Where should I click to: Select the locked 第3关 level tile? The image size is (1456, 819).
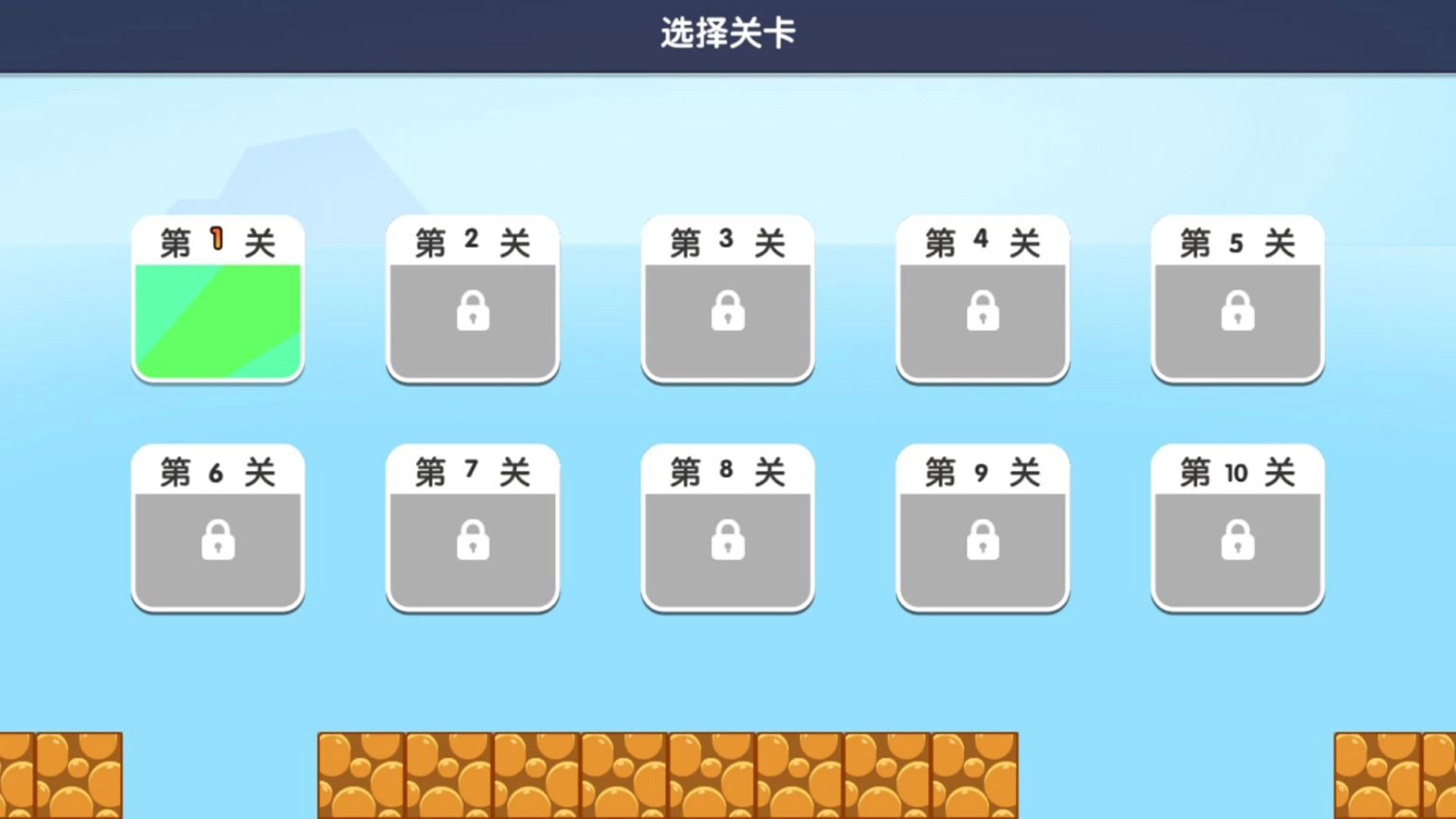[x=727, y=300]
